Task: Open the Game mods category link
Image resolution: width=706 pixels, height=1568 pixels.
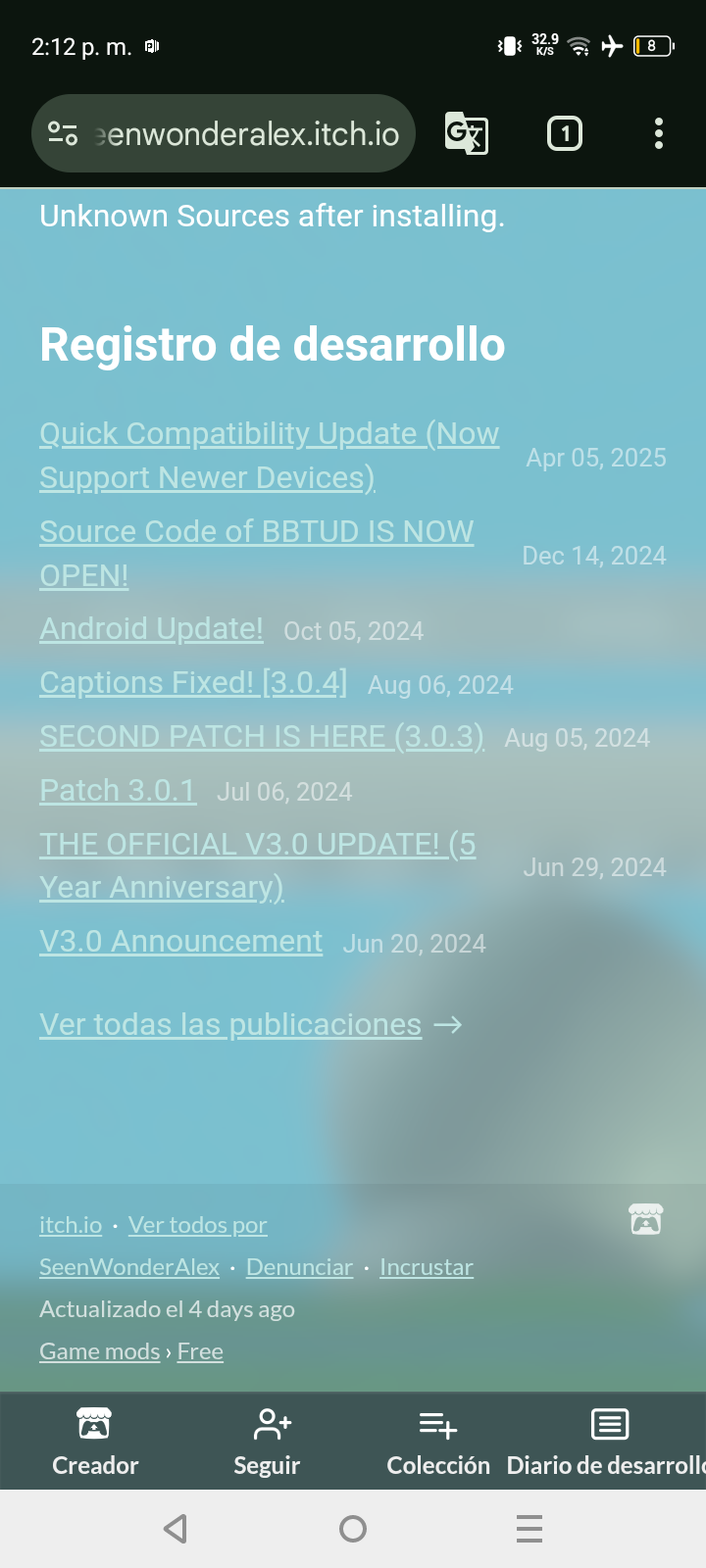Action: 99,1351
